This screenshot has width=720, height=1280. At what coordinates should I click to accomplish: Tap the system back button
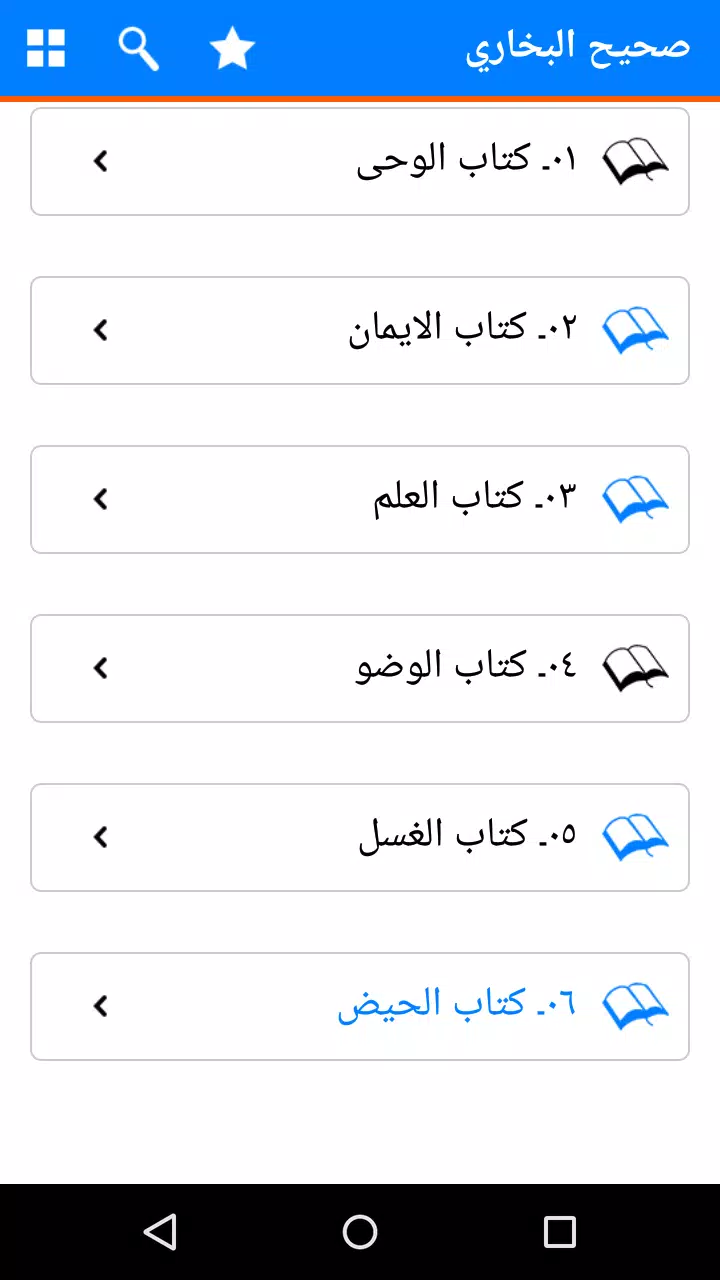click(160, 1232)
